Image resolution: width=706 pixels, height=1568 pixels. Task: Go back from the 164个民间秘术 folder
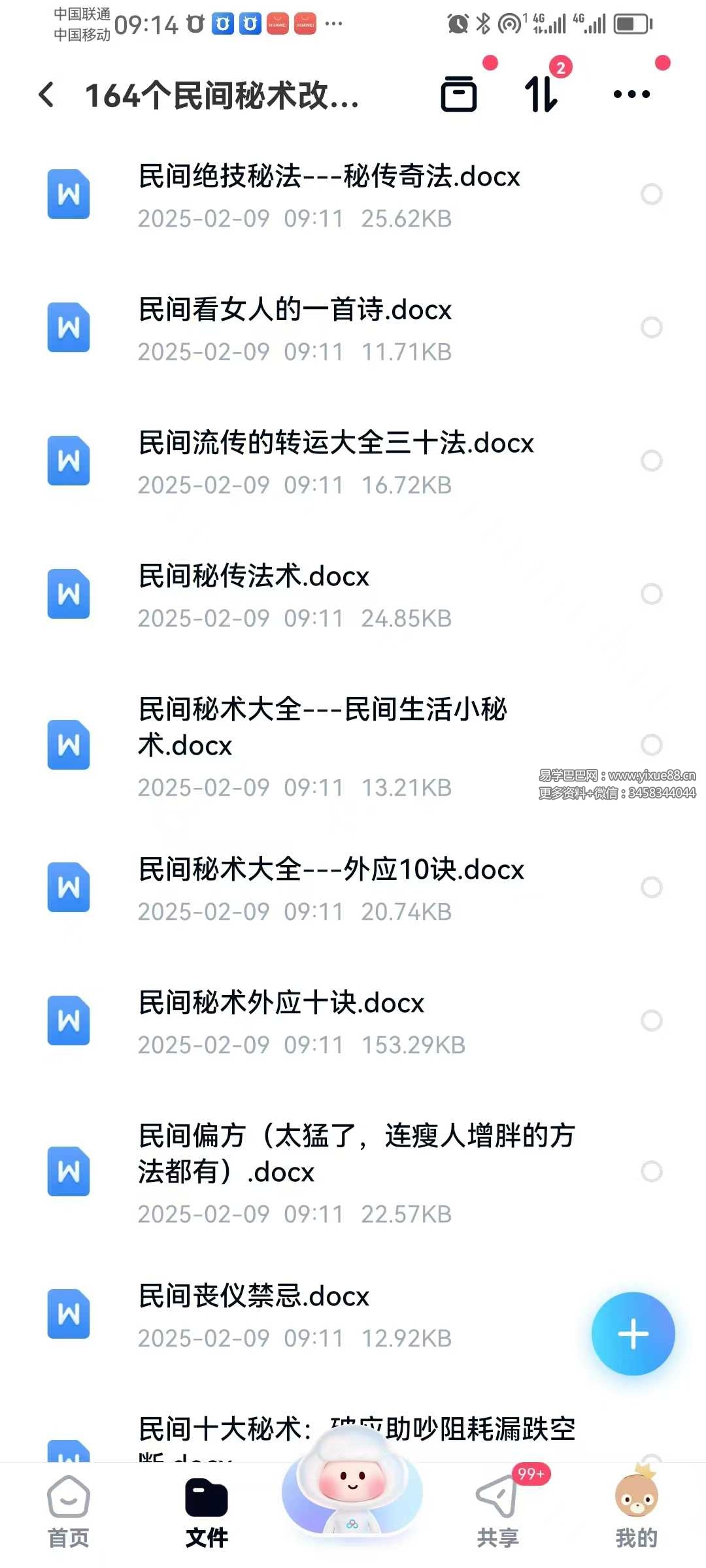pos(47,95)
